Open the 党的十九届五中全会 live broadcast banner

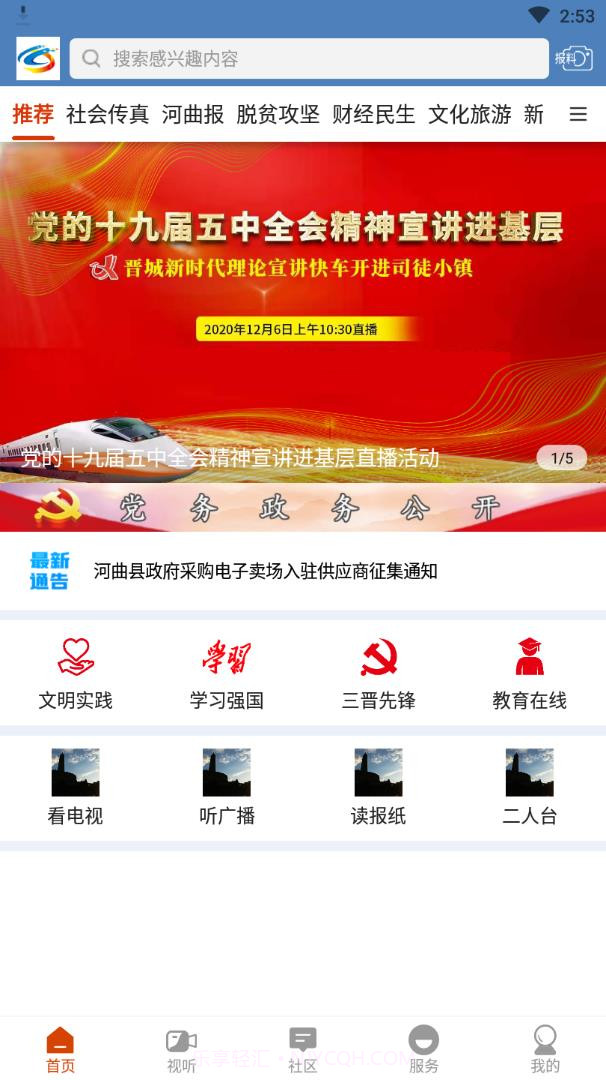[x=303, y=310]
